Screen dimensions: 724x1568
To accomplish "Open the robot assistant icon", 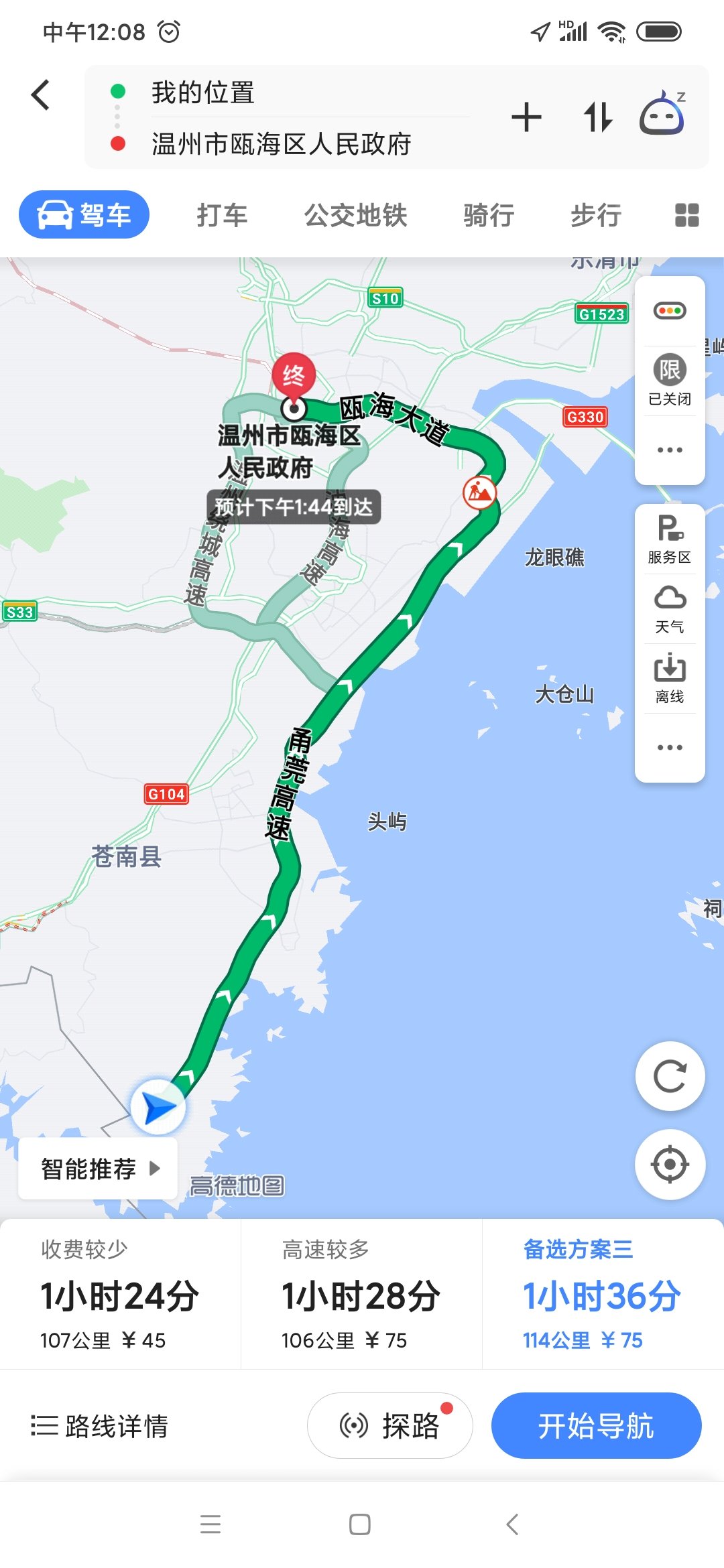I will click(663, 114).
